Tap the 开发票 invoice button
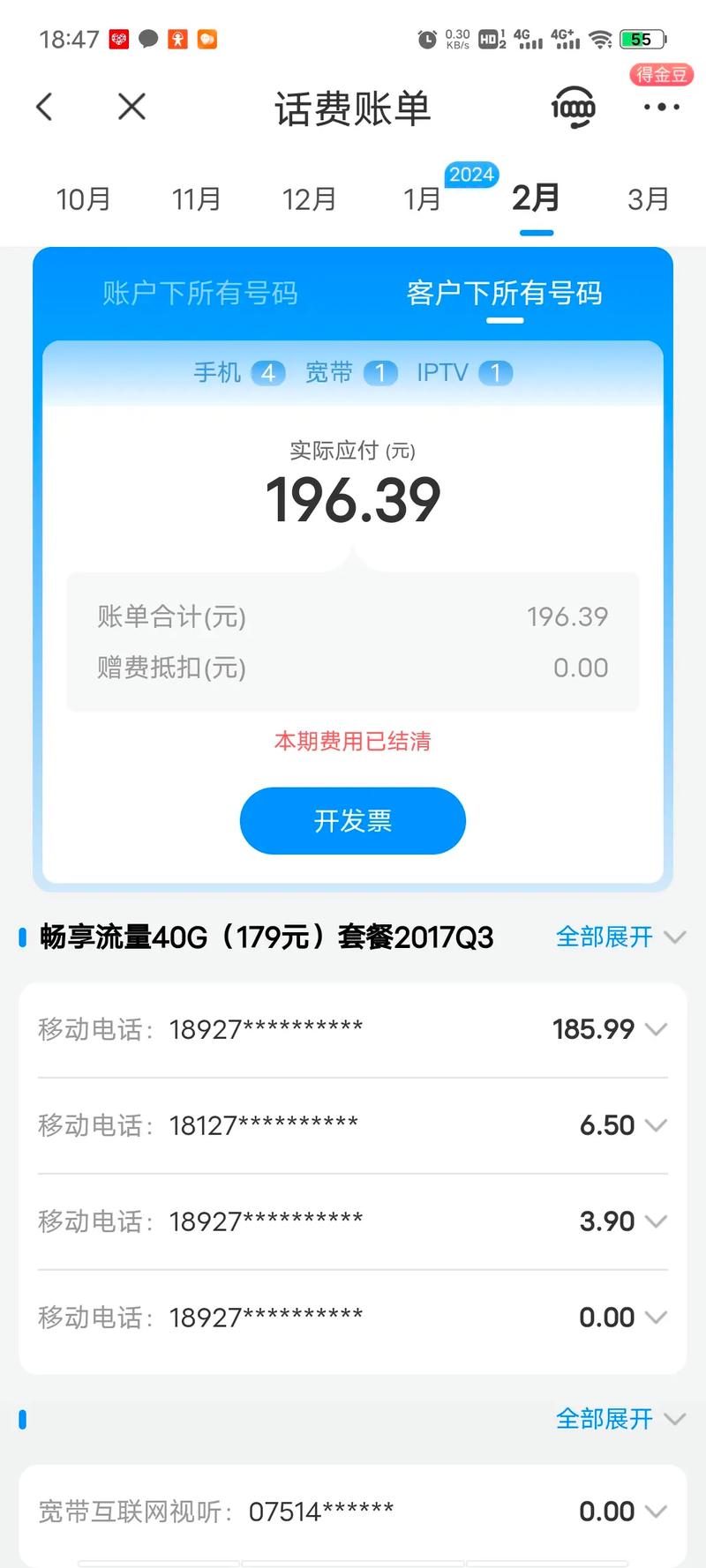Viewport: 706px width, 1568px height. [352, 820]
